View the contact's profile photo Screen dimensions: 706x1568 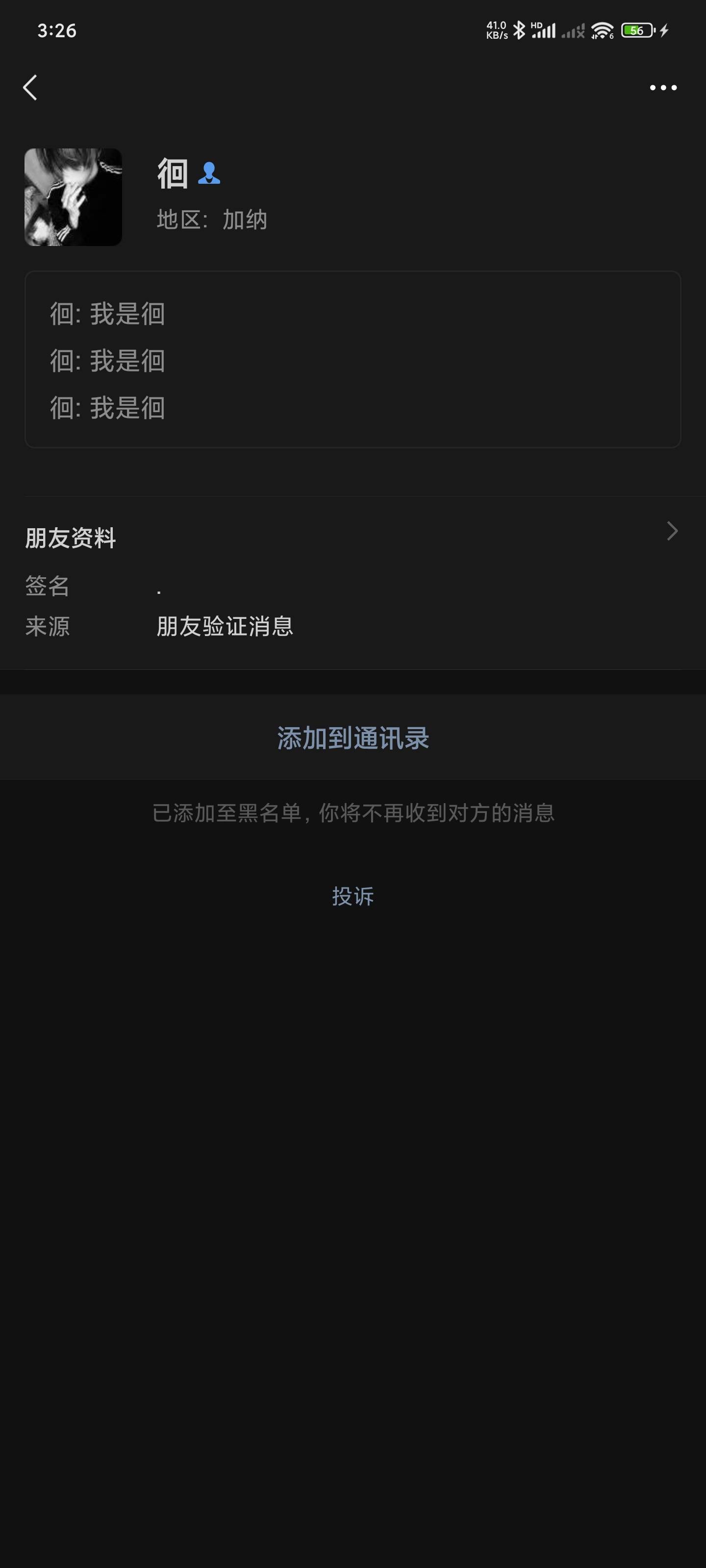73,197
